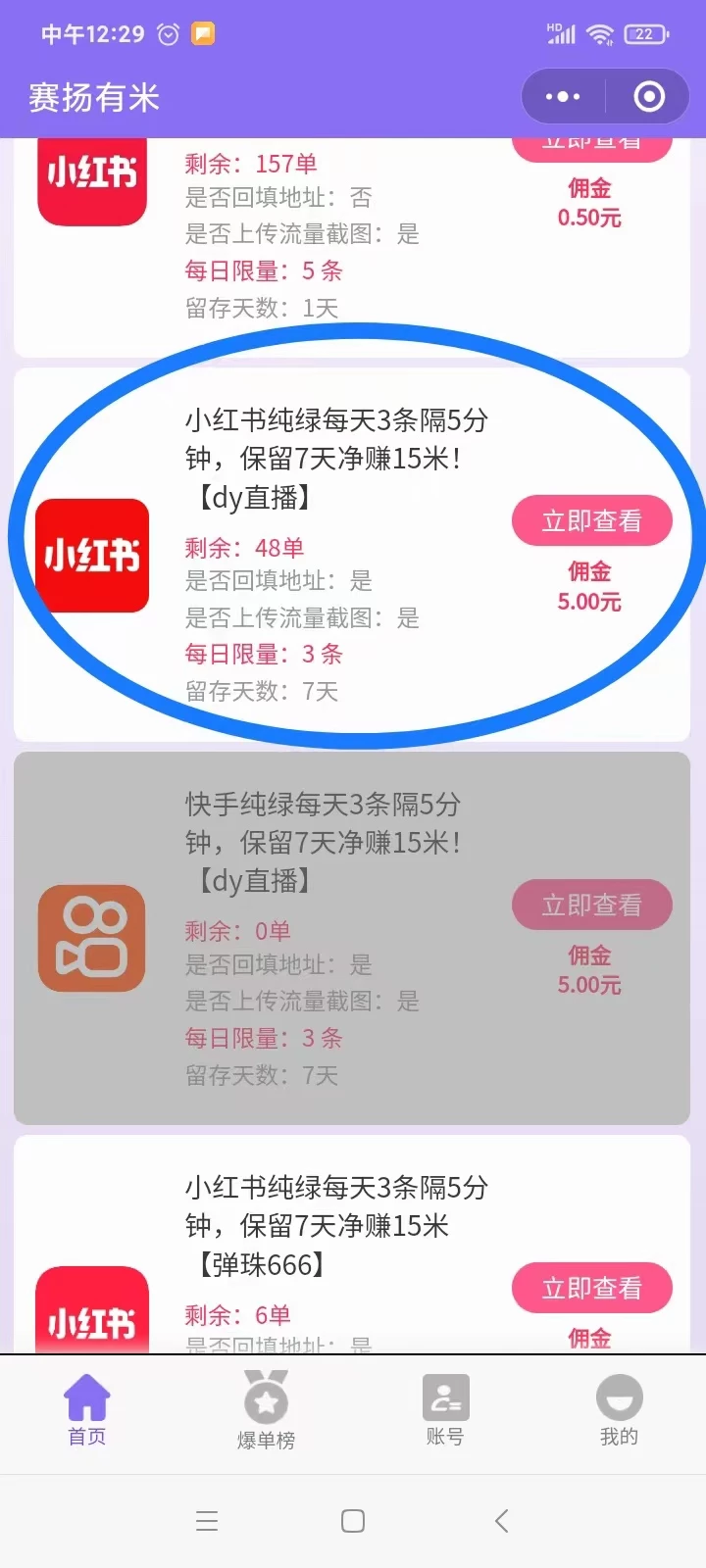The width and height of the screenshot is (706, 1568).
Task: Tap the mini-program close target button
Action: click(x=647, y=95)
